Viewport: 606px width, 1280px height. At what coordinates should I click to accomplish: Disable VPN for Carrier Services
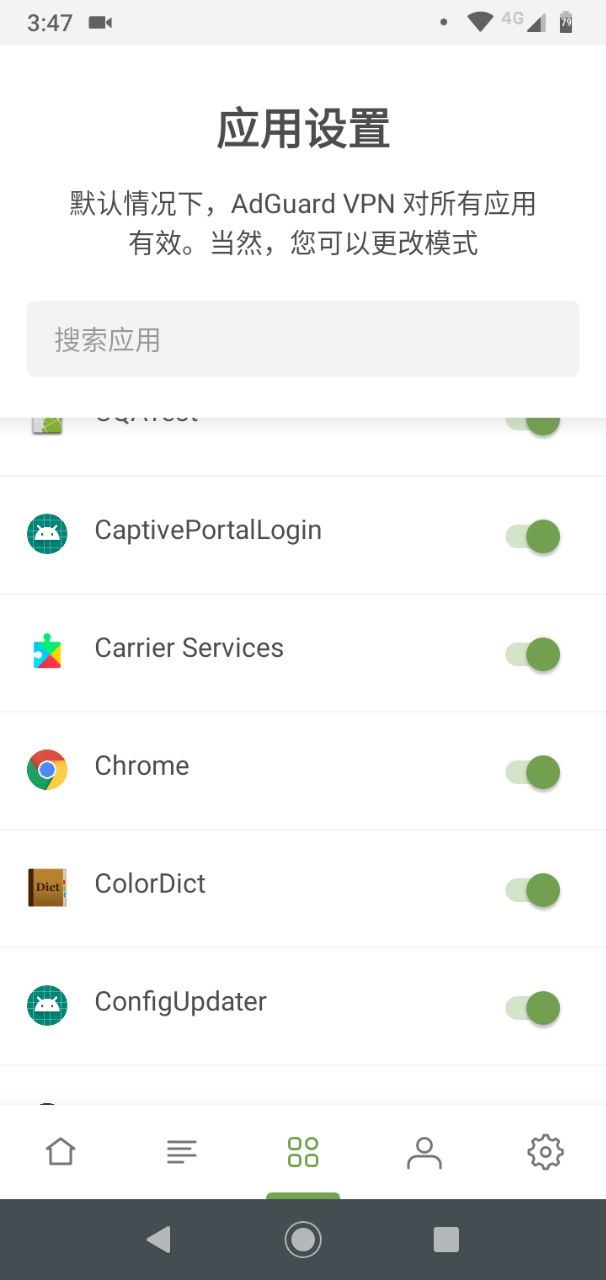point(532,654)
